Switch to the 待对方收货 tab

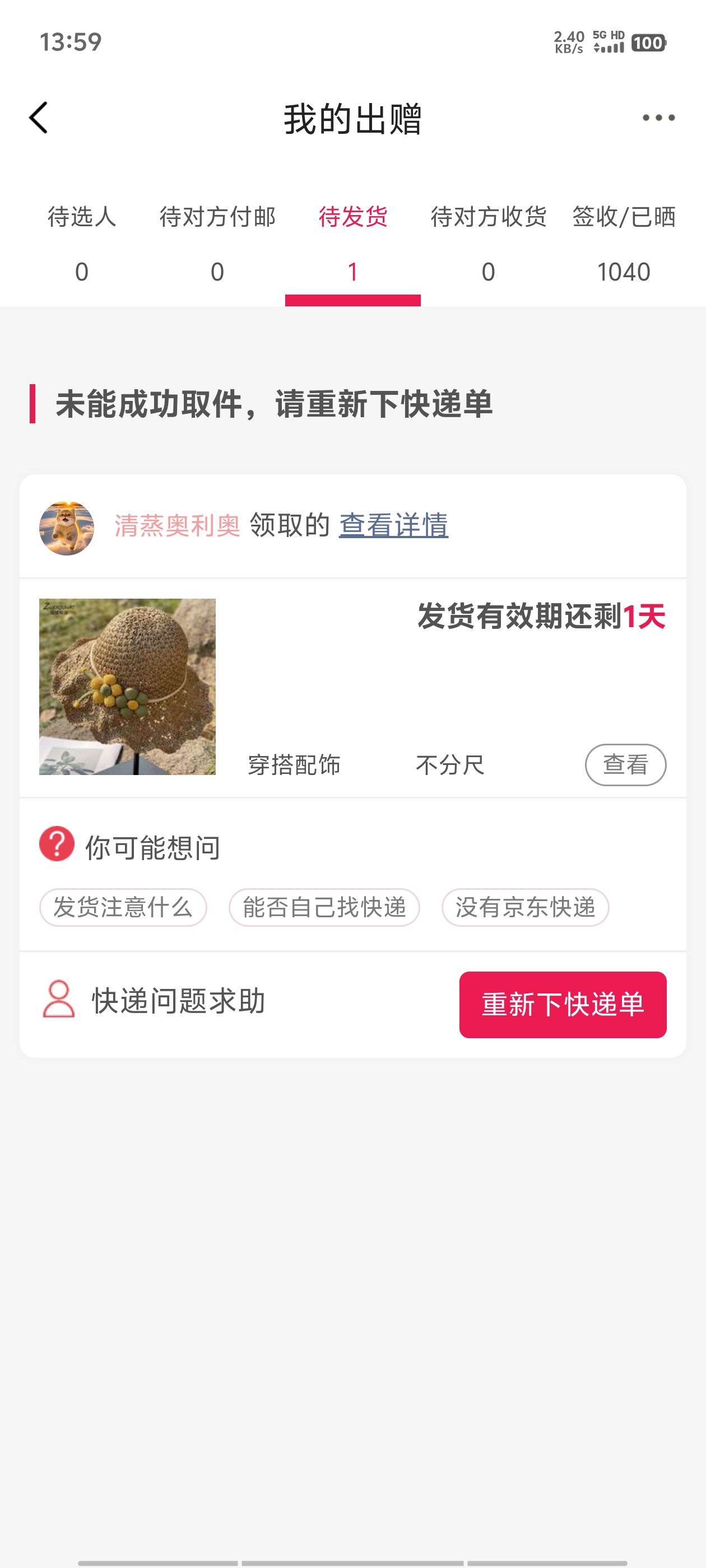[488, 244]
